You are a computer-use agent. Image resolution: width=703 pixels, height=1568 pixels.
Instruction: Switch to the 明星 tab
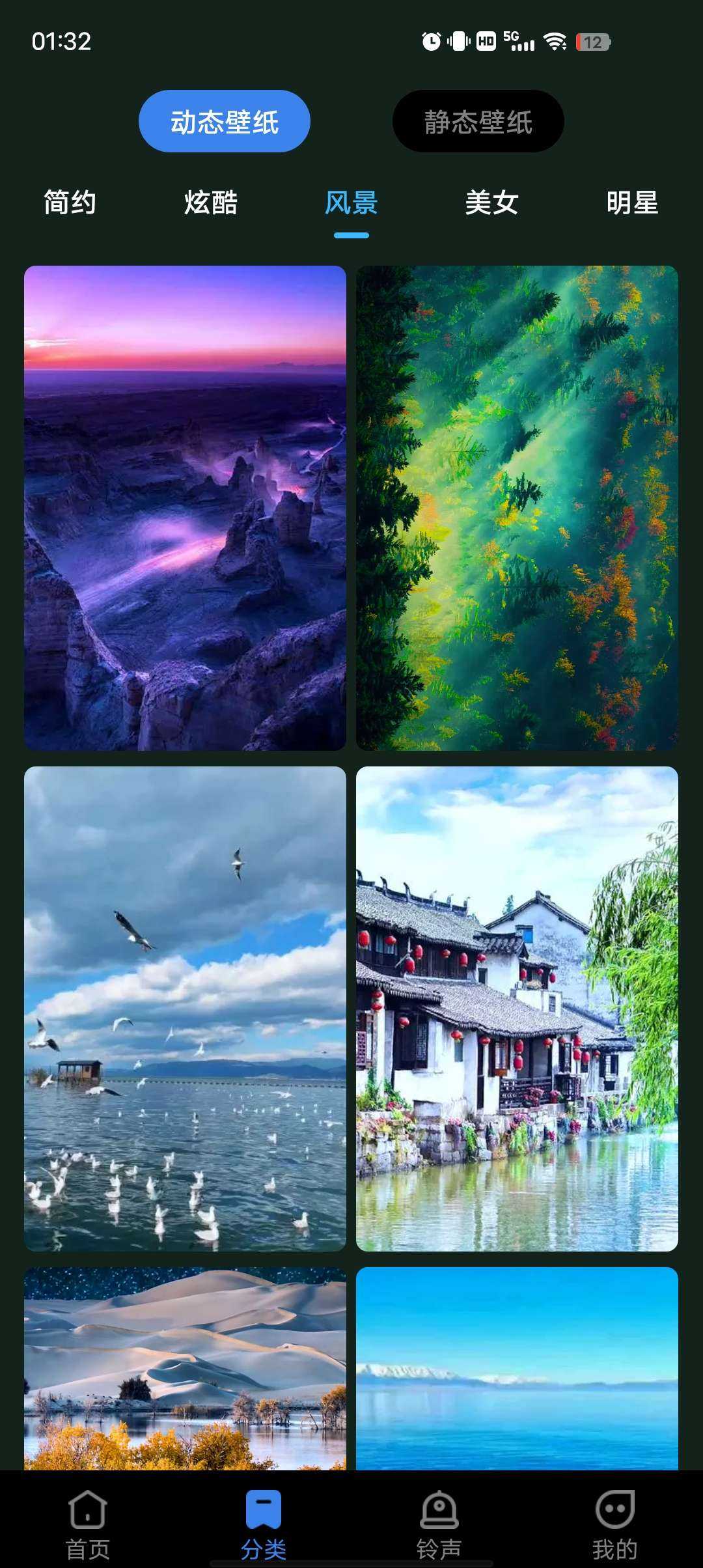coord(631,203)
